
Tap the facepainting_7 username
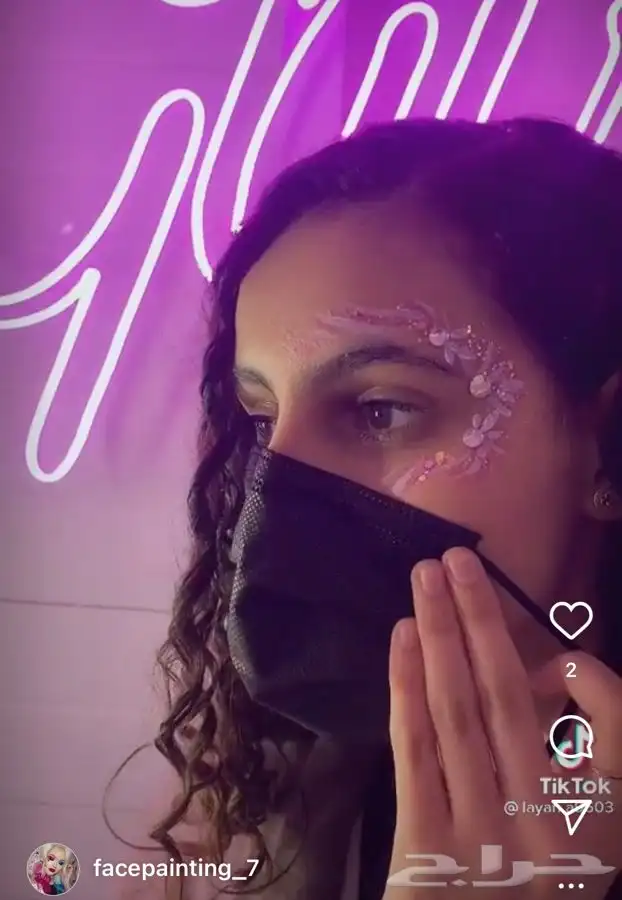pyautogui.click(x=176, y=868)
